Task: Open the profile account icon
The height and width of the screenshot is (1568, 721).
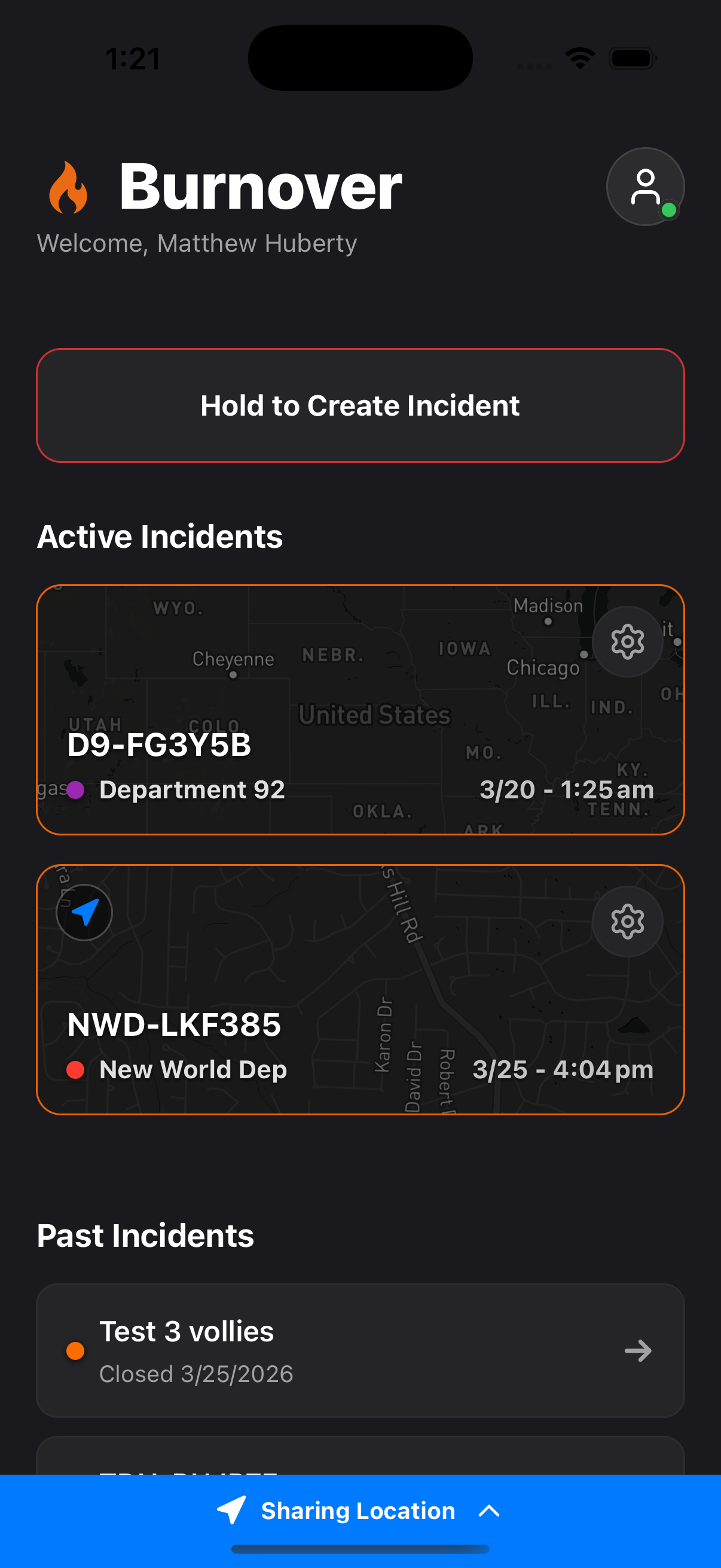Action: 646,186
